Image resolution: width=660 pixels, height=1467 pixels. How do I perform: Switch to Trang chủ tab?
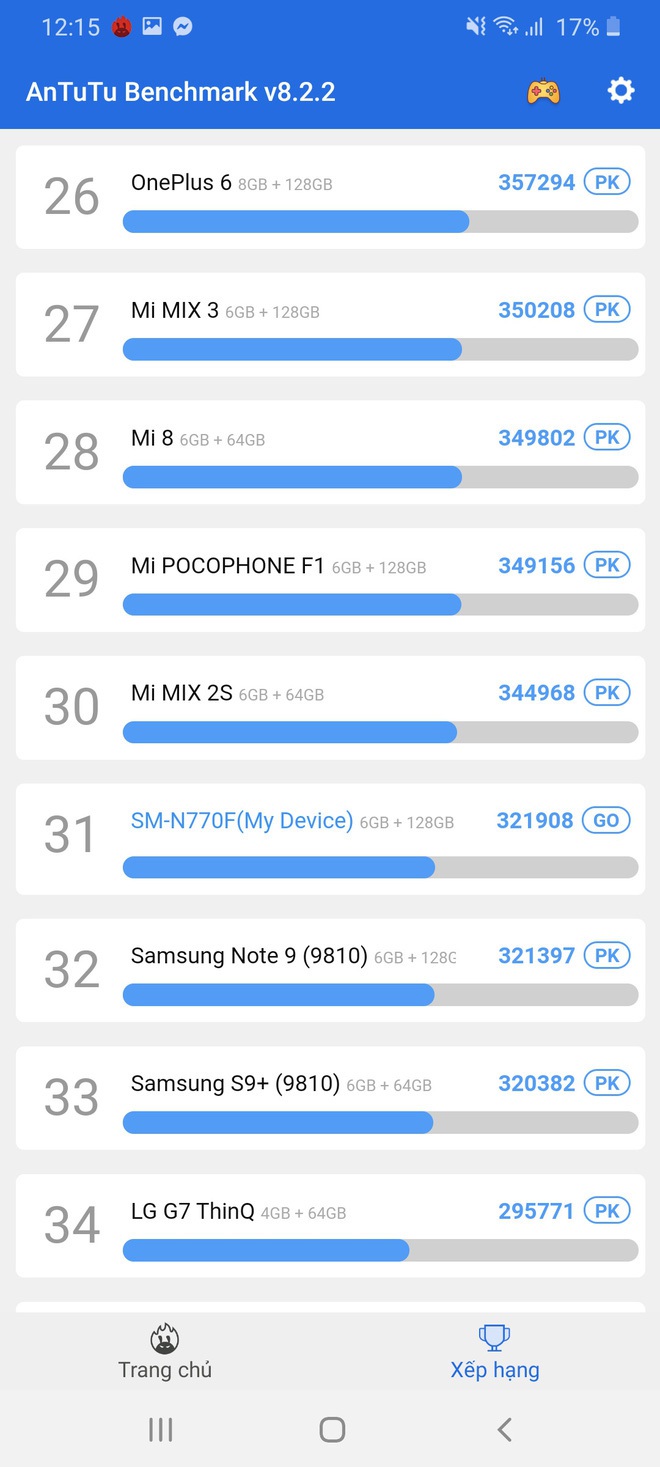click(165, 1352)
